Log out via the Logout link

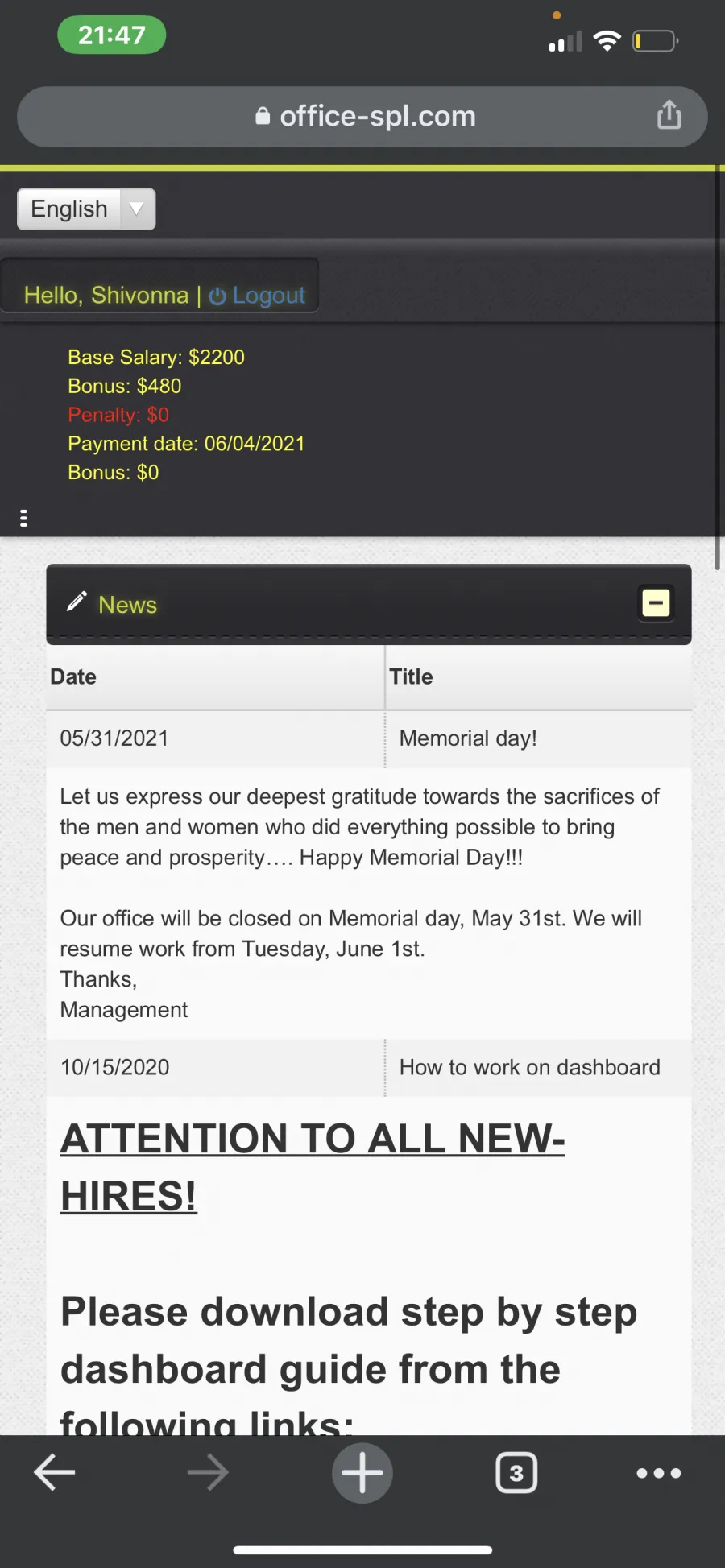257,296
